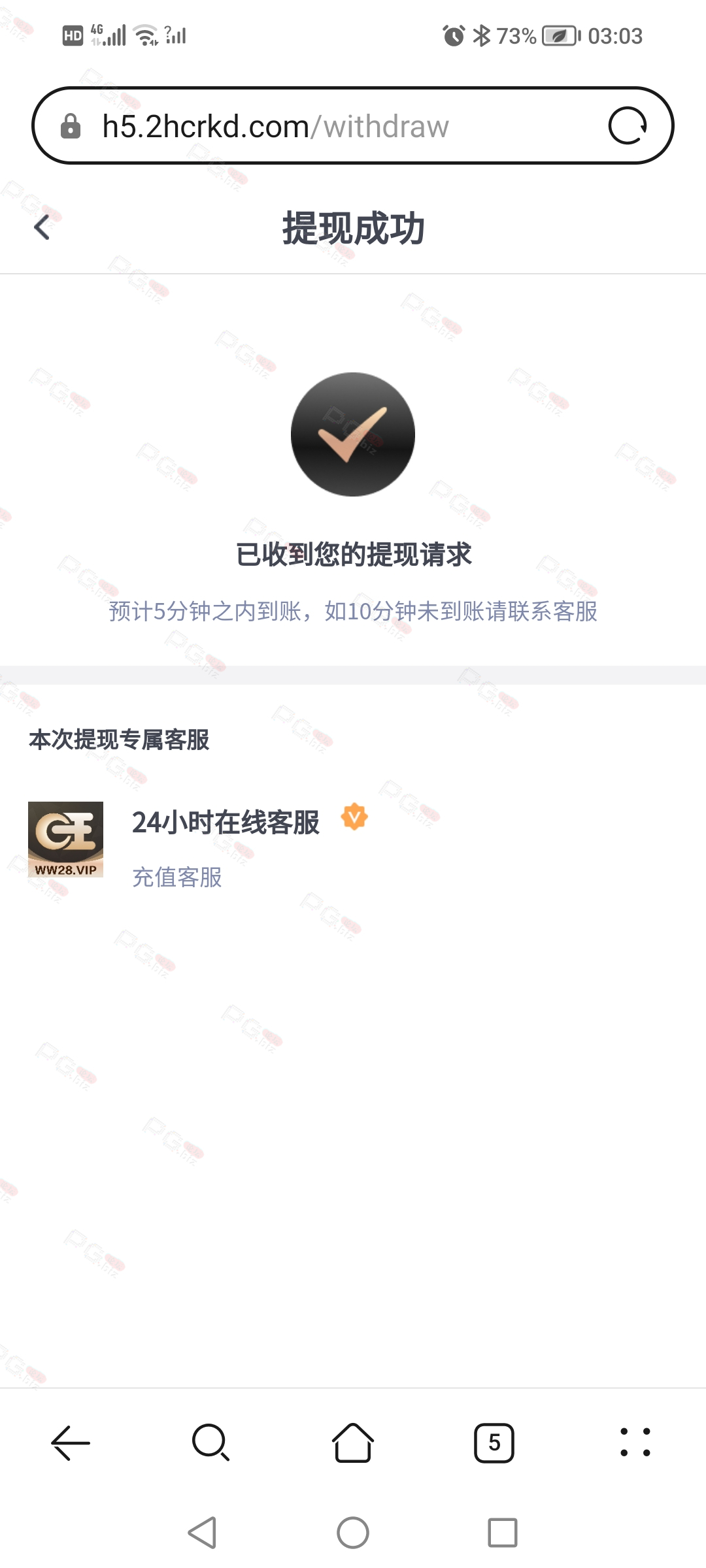Tap the system home button

pos(353,1532)
